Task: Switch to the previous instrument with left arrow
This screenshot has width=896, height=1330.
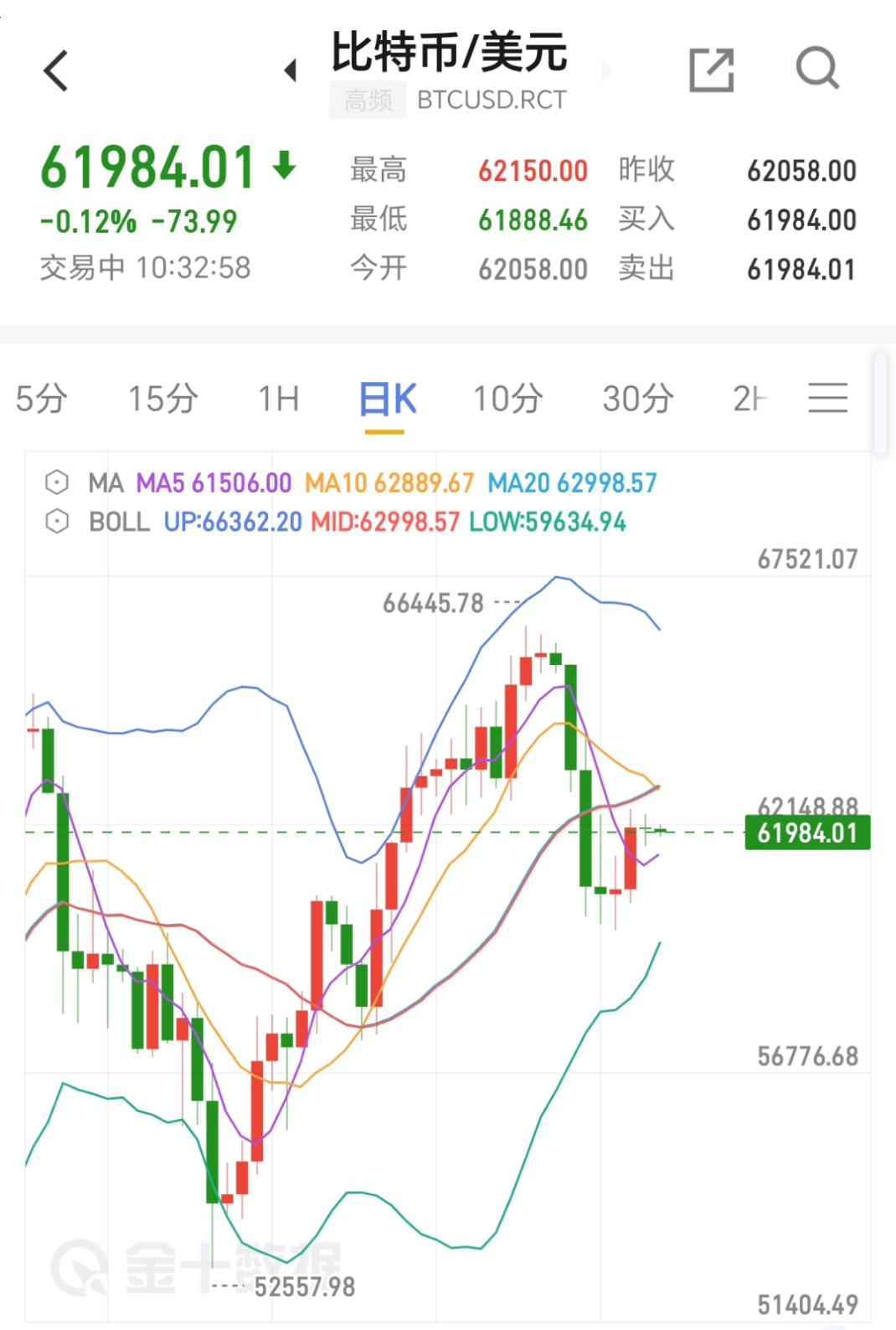Action: (291, 70)
